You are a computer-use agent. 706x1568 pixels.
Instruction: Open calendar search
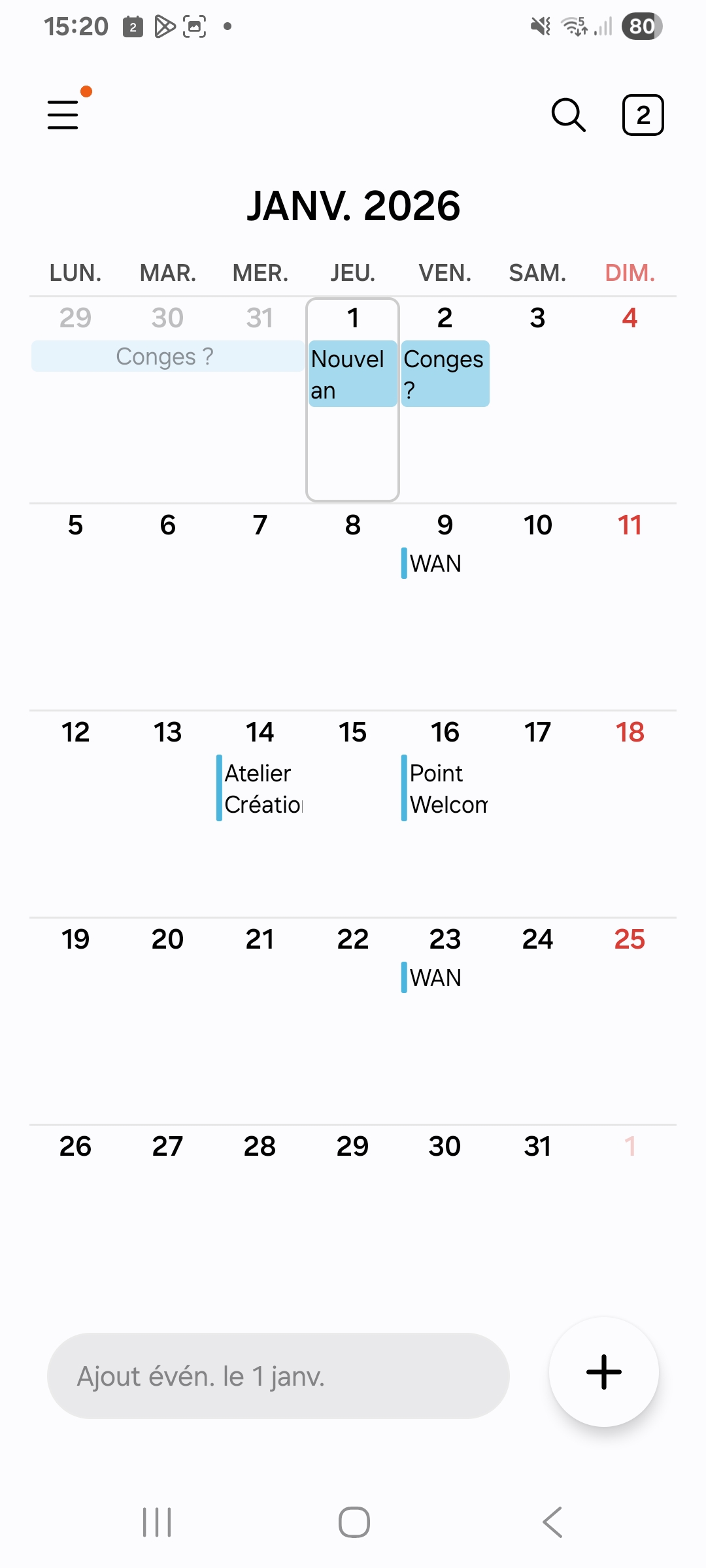pyautogui.click(x=568, y=115)
